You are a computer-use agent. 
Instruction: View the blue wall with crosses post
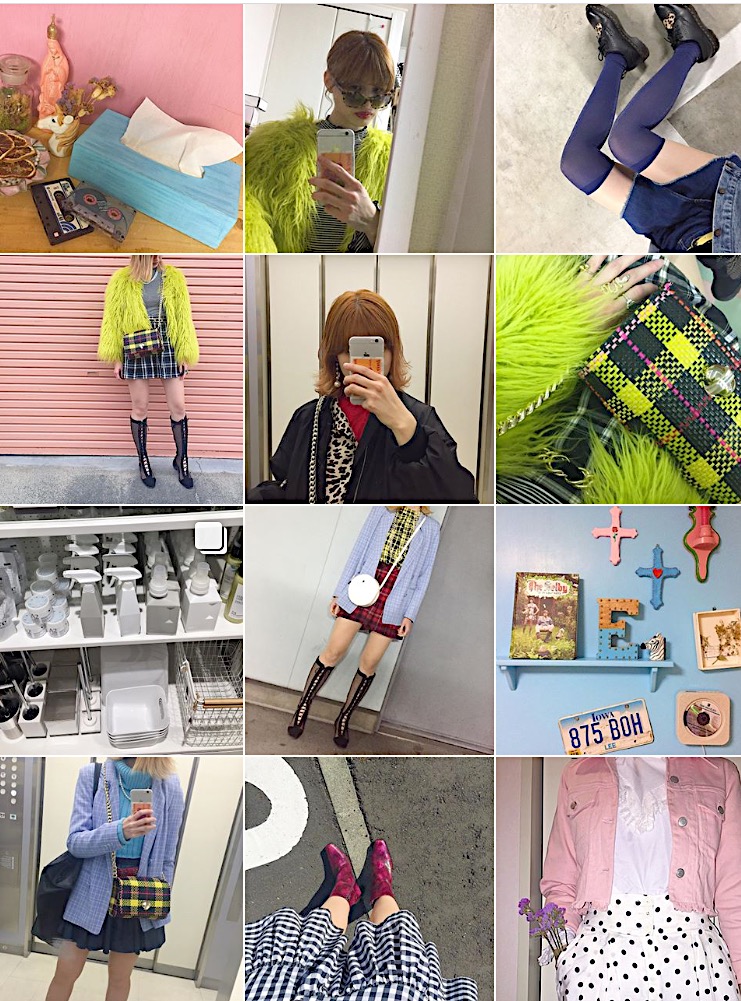pos(617,630)
